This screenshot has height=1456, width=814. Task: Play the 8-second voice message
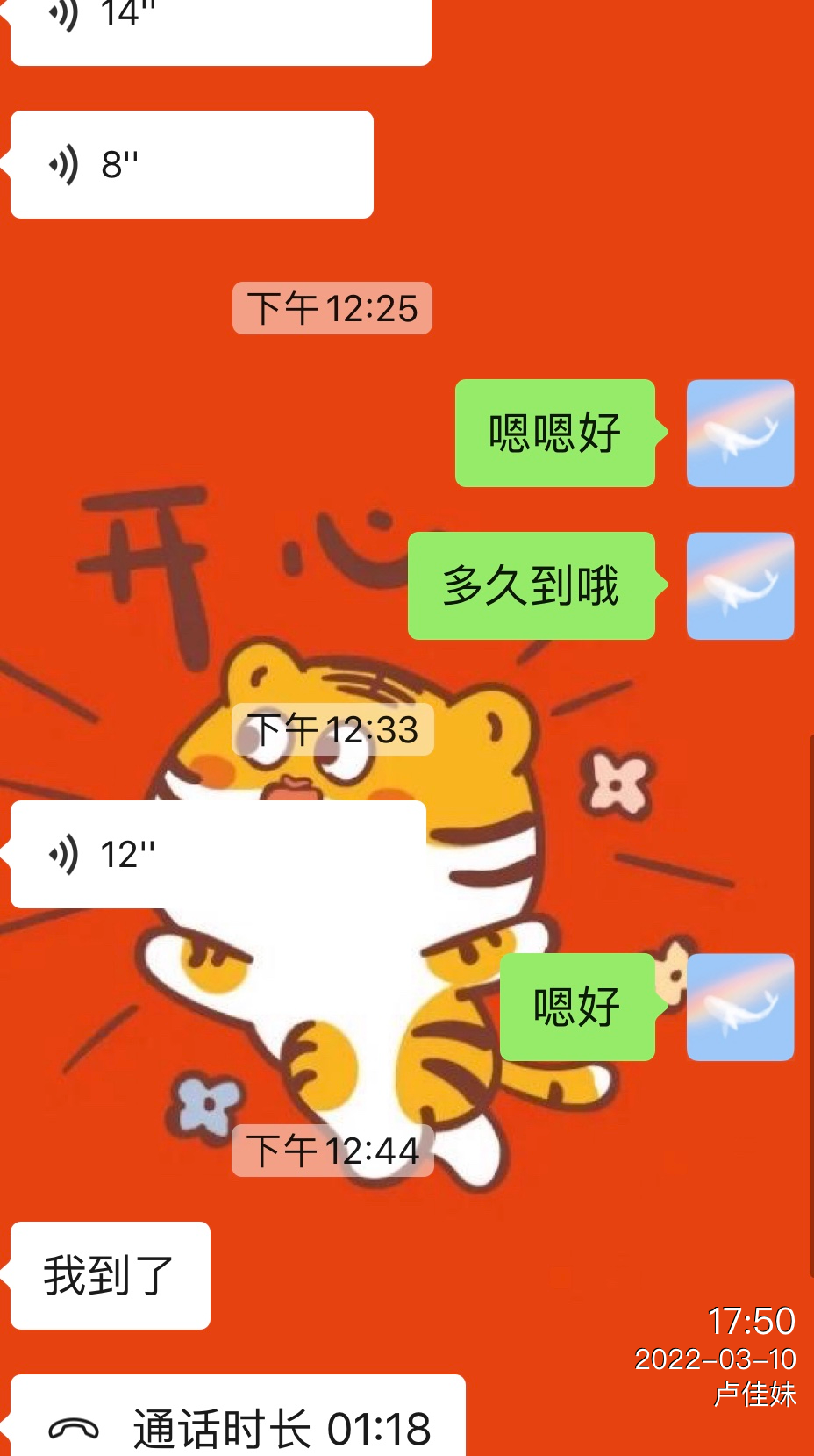191,164
